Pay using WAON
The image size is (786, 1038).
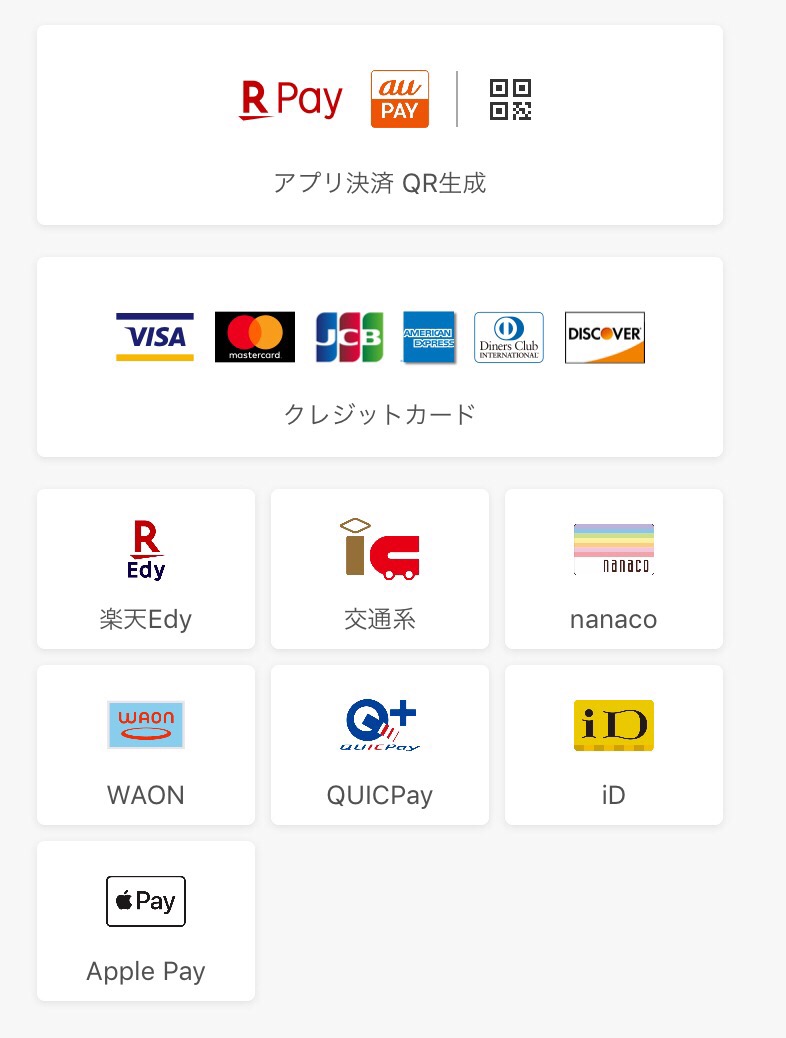point(146,745)
